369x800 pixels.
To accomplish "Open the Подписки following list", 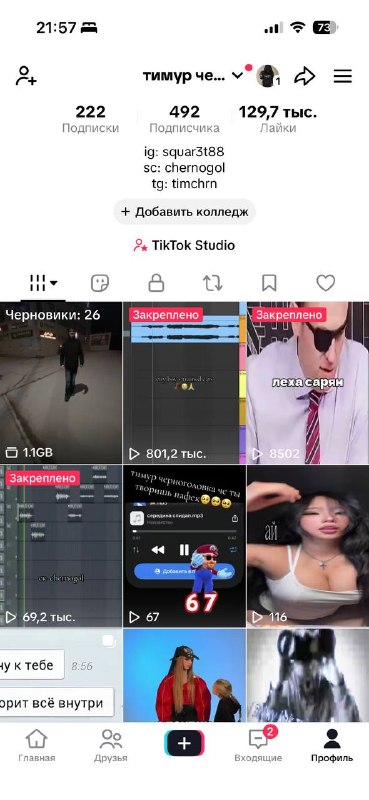I will point(90,119).
